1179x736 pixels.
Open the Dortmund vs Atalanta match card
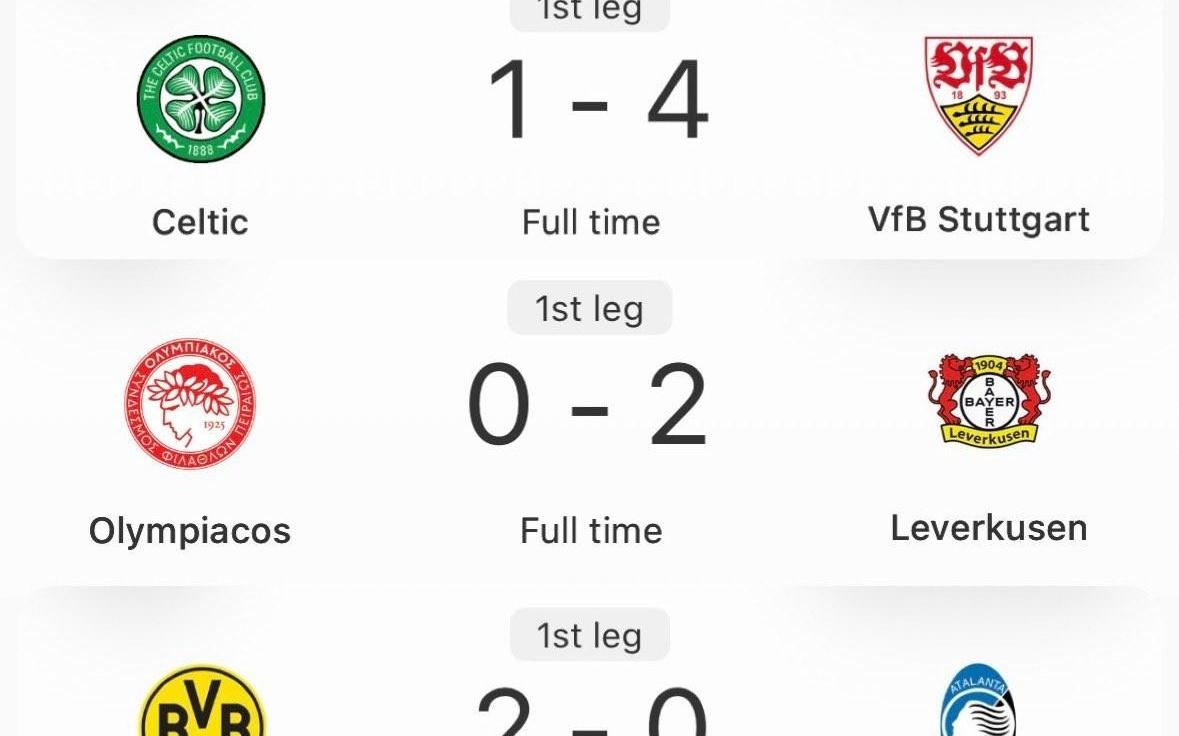(590, 690)
